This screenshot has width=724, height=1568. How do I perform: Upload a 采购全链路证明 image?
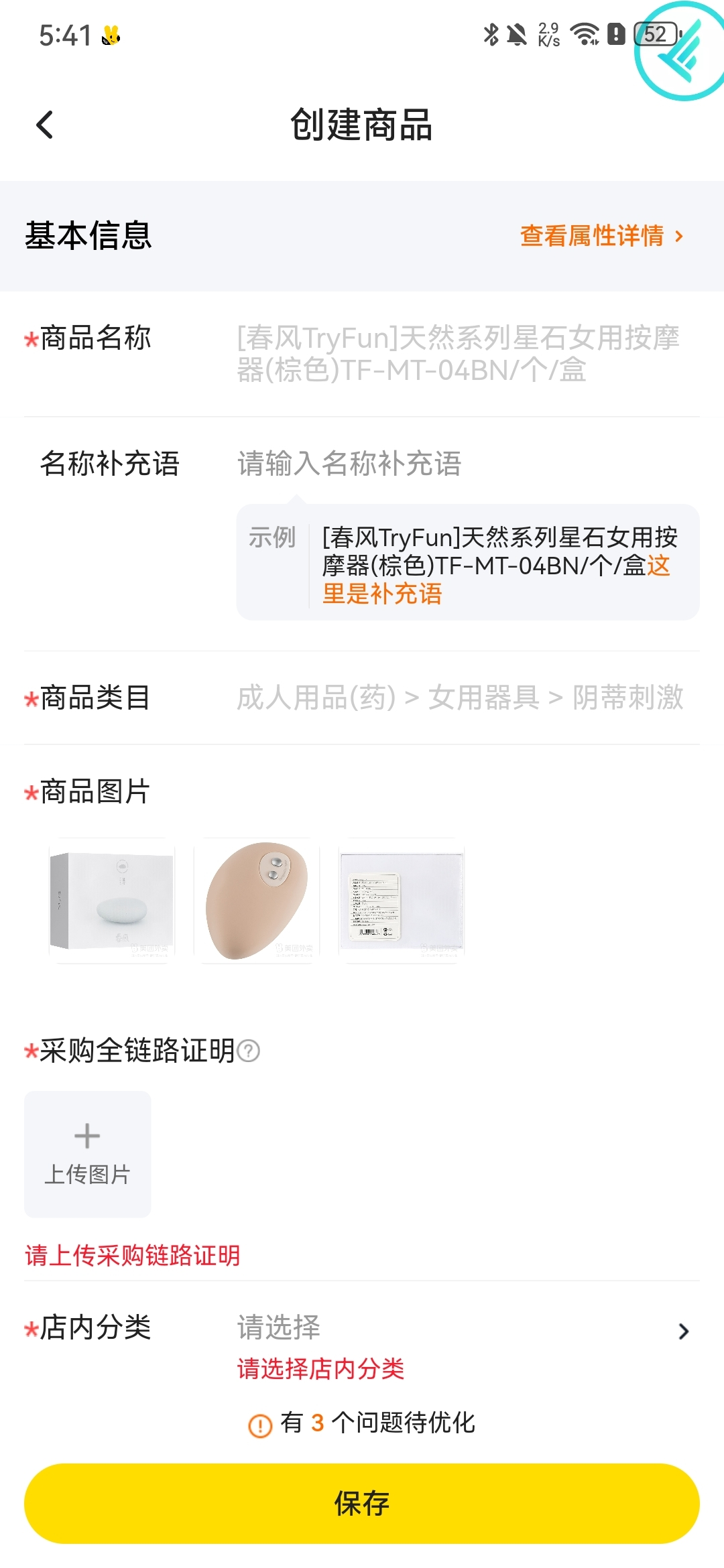88,1154
